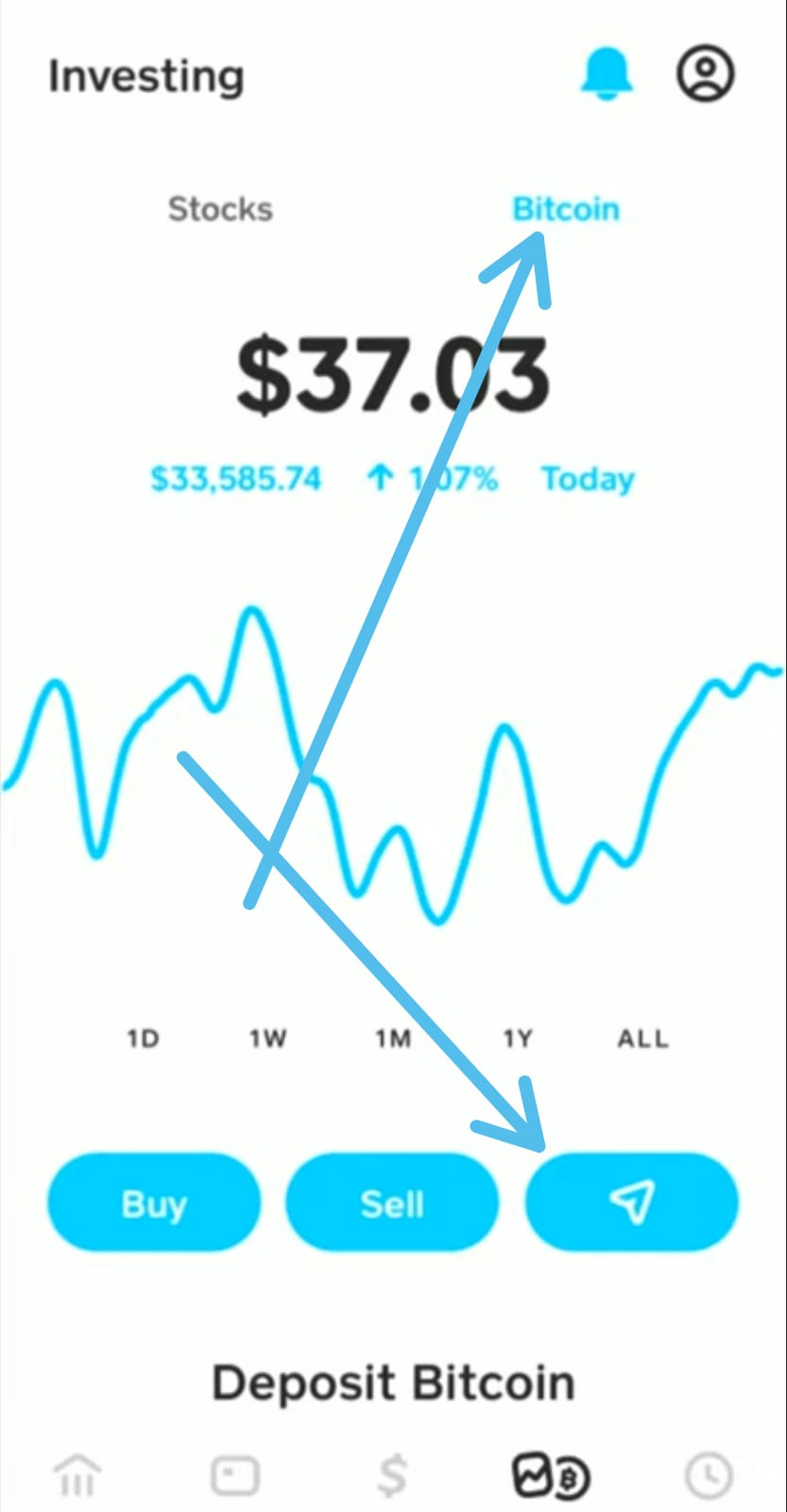Open the account profile icon
Viewport: 787px width, 1512px height.
705,74
